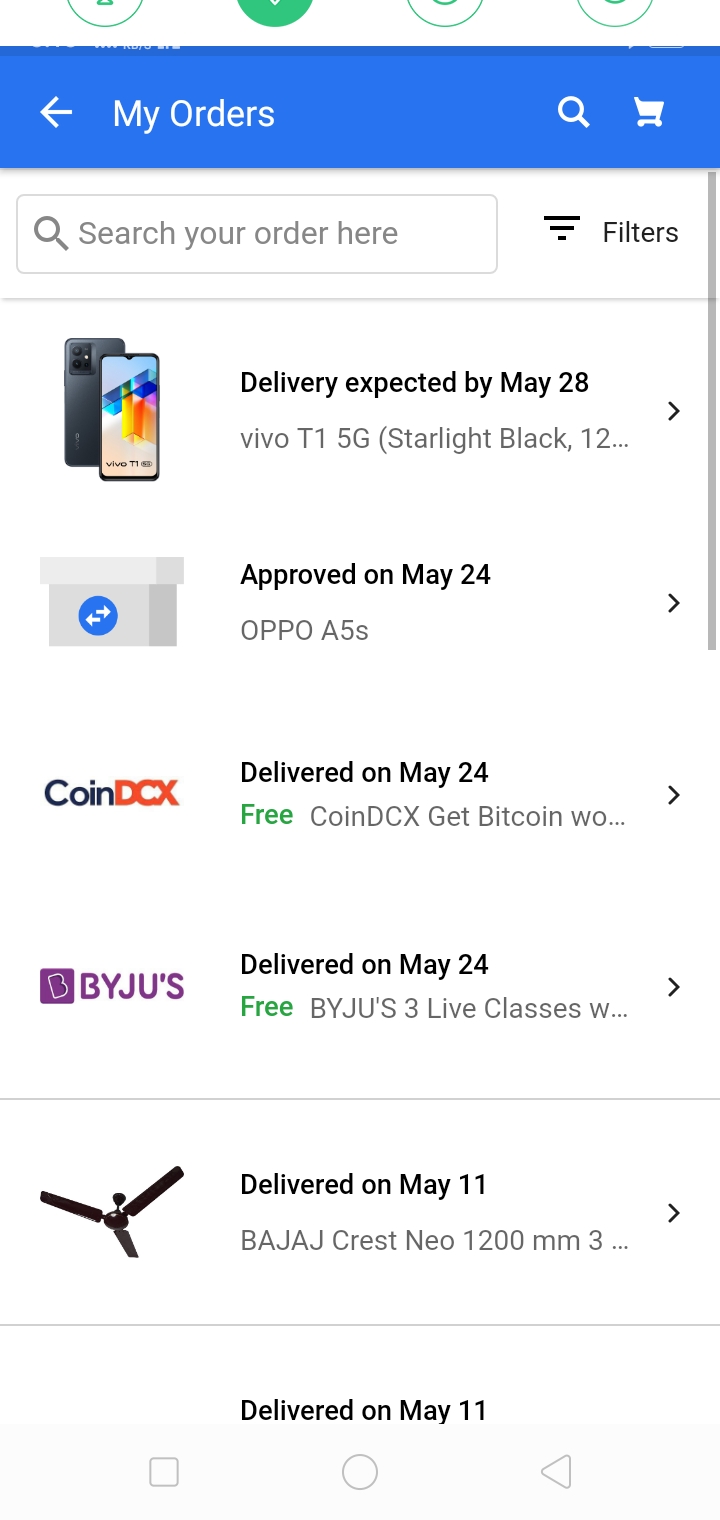The height and width of the screenshot is (1520, 720).
Task: Open the Filters options
Action: click(611, 232)
